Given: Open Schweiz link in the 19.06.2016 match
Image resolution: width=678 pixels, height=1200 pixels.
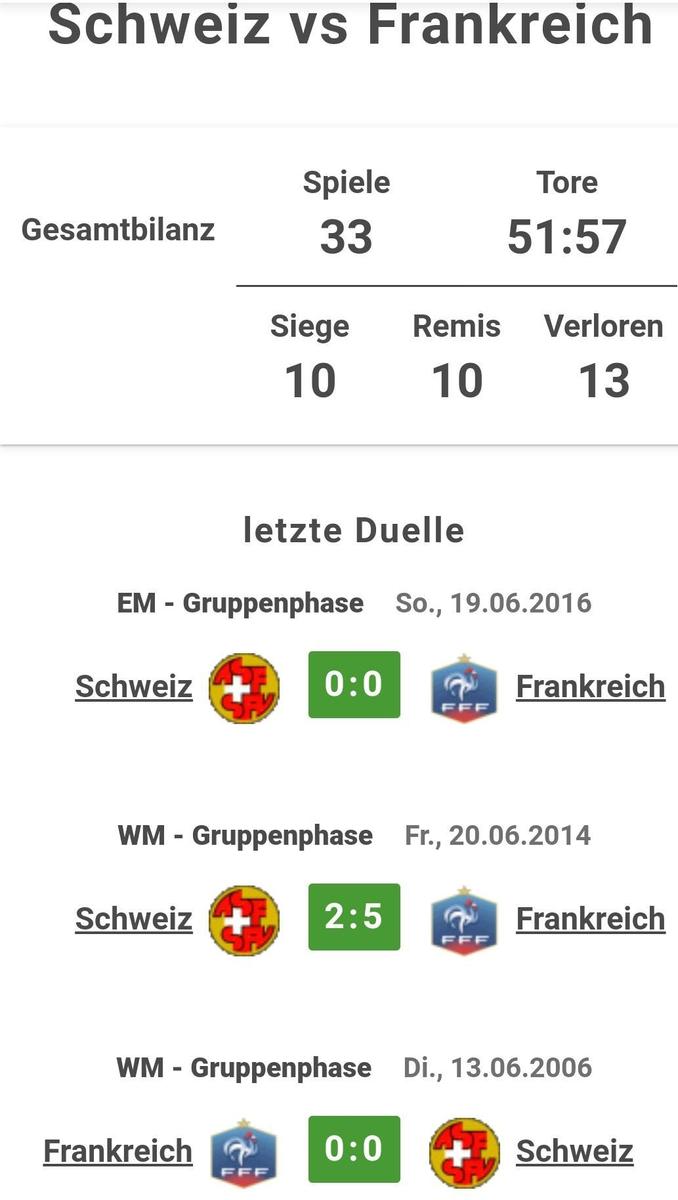Looking at the screenshot, I should click(134, 687).
